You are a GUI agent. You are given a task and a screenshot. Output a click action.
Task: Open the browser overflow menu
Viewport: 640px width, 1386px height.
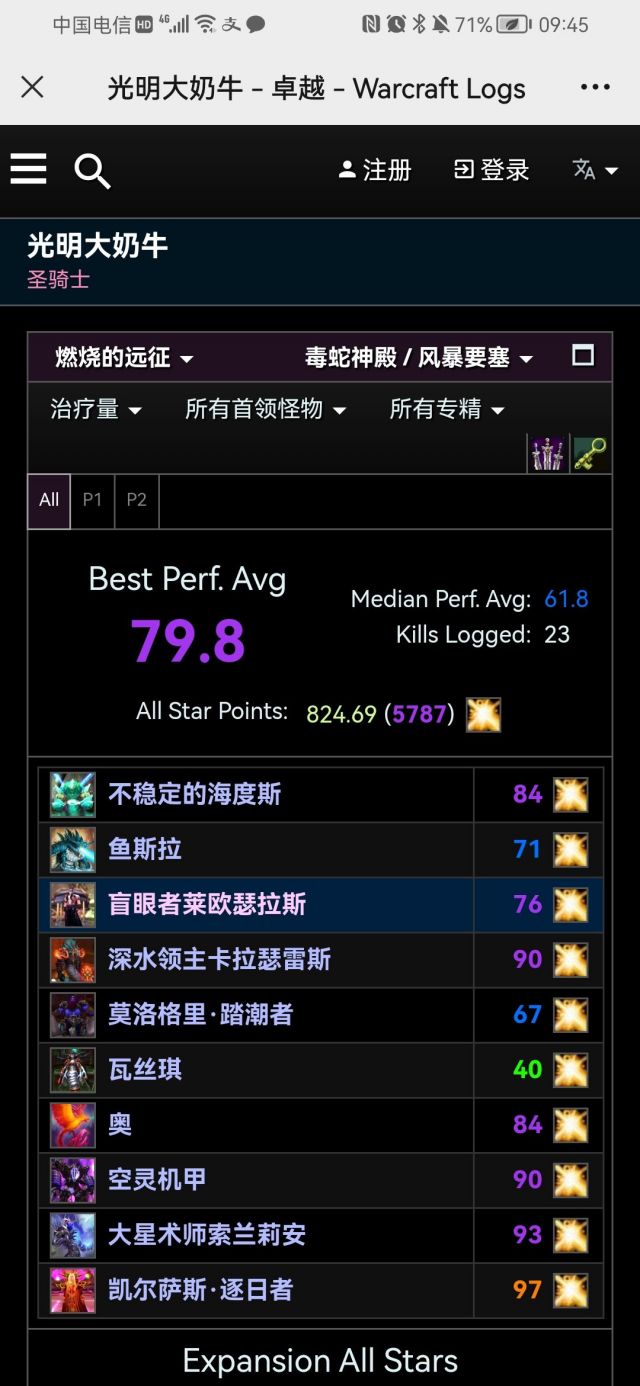point(595,88)
